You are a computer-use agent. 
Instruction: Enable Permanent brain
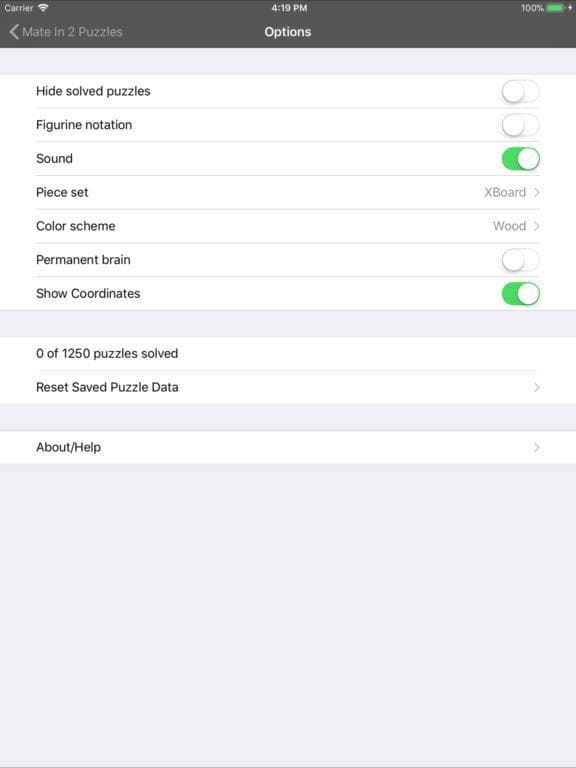[x=520, y=260]
